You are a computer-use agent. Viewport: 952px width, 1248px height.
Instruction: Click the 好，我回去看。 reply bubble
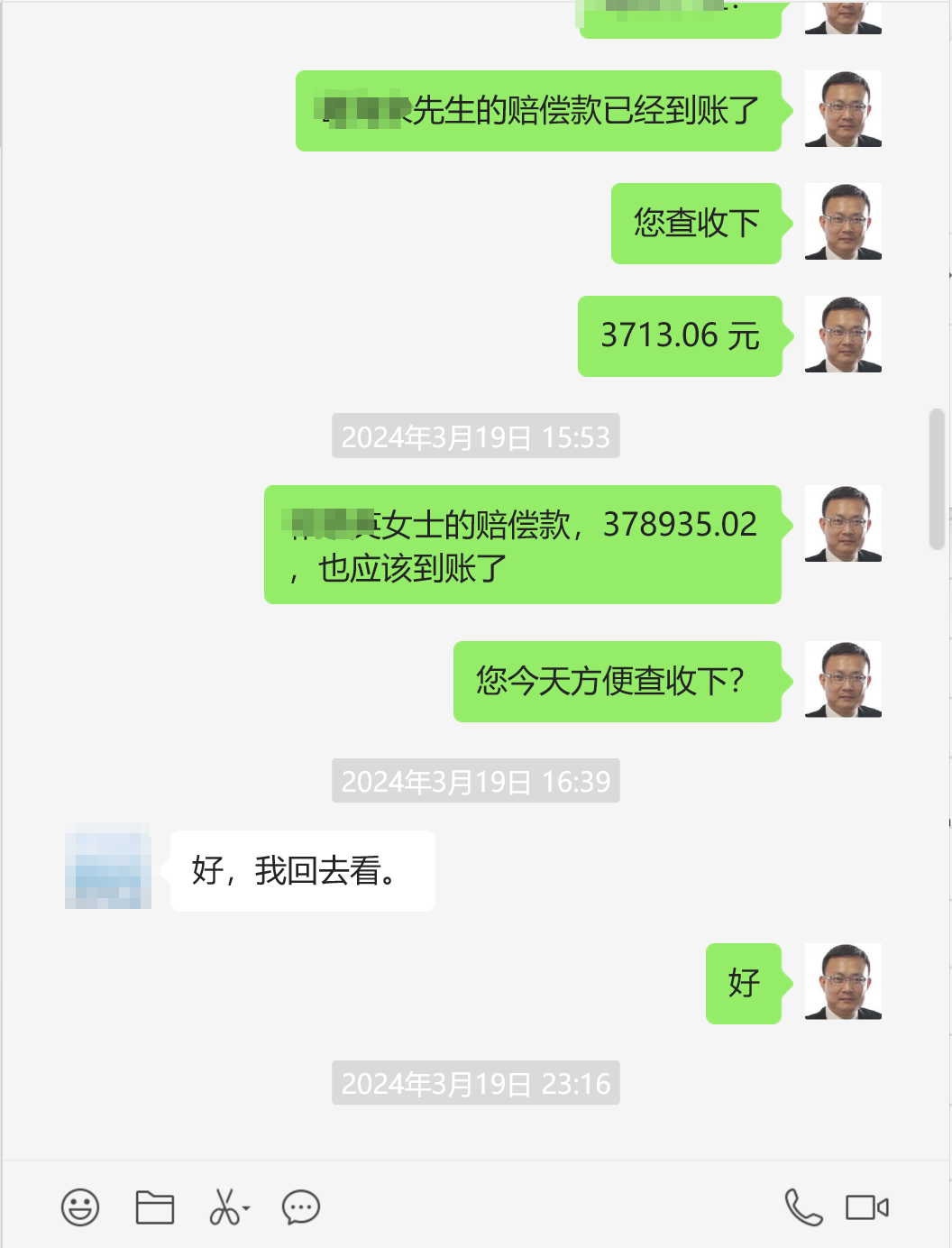[x=300, y=871]
